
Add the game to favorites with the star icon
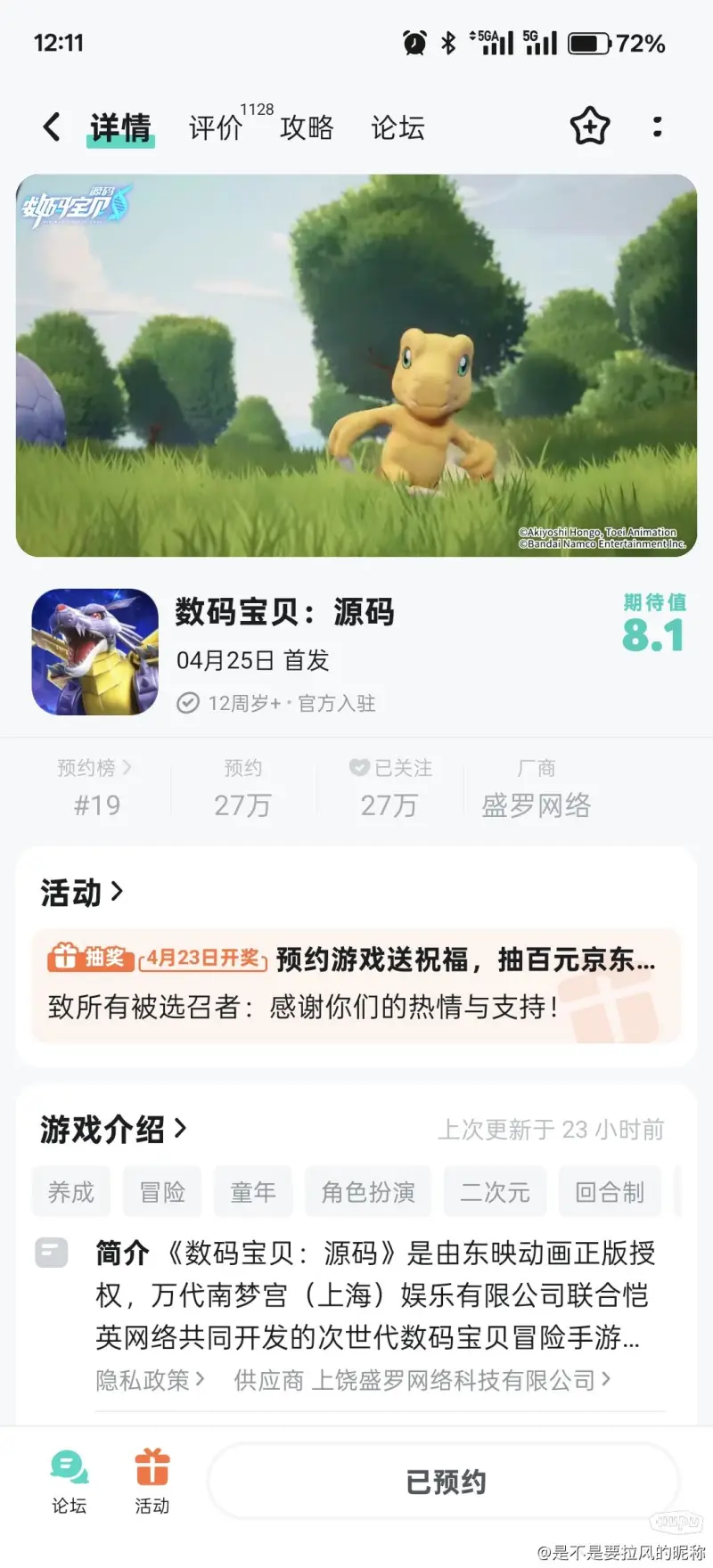[589, 127]
